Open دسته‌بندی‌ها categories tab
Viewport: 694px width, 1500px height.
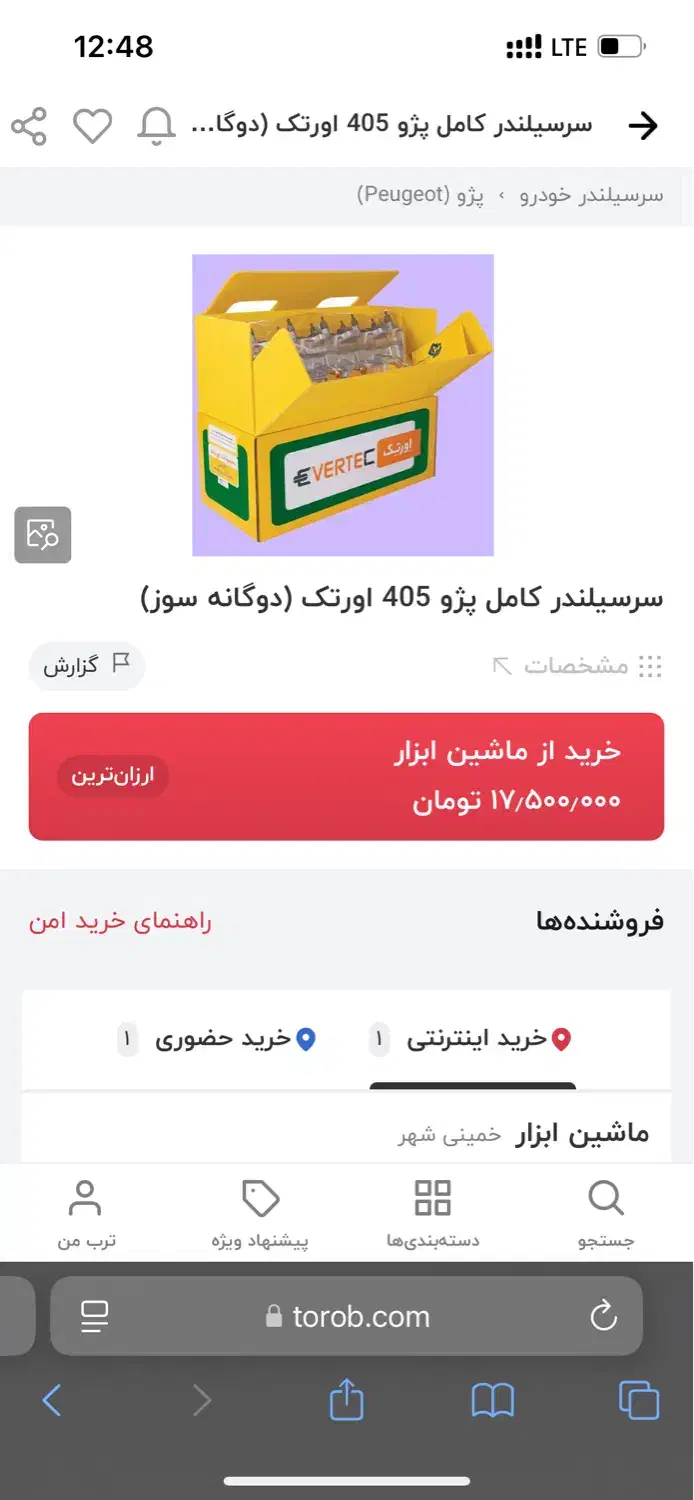point(433,1214)
